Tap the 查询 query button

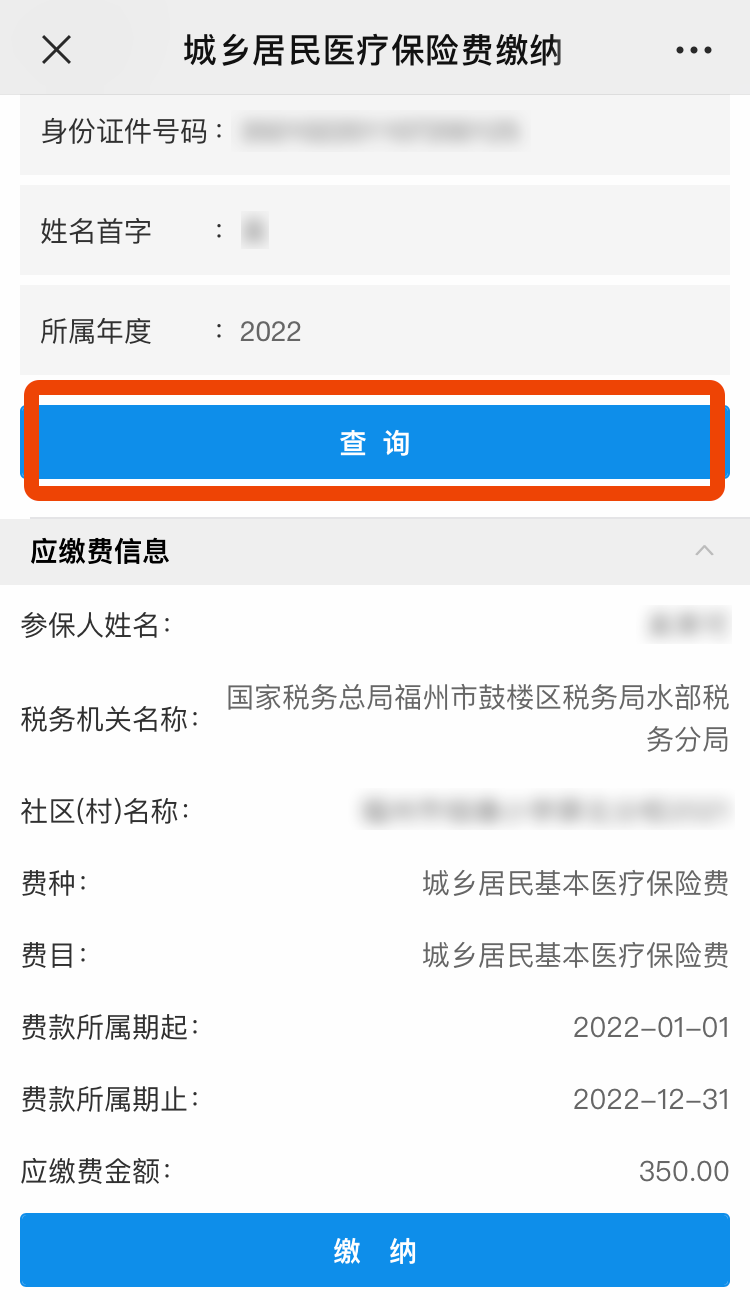point(375,443)
